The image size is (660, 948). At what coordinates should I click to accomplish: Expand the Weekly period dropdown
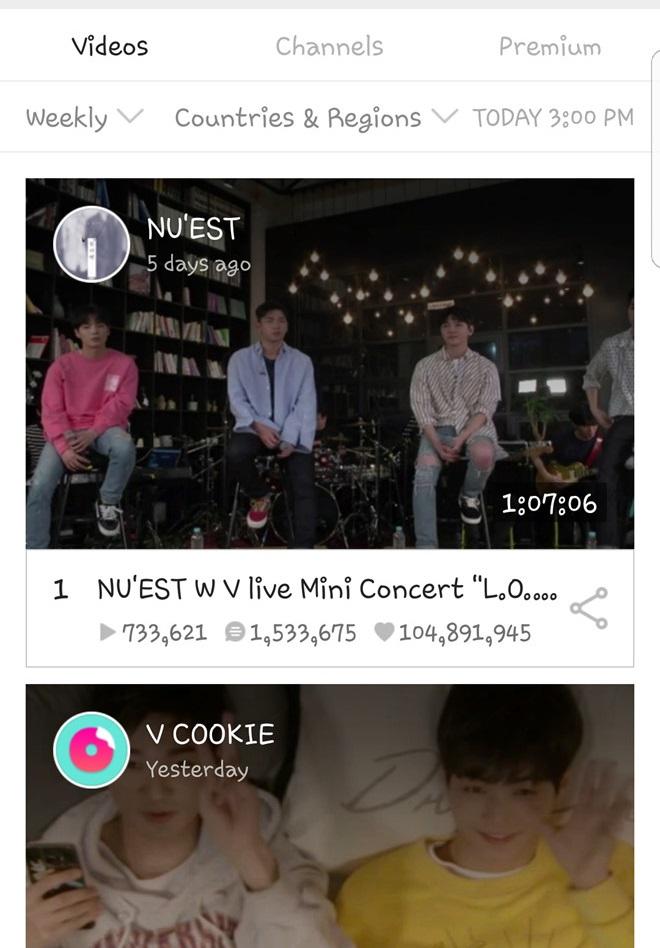click(84, 118)
